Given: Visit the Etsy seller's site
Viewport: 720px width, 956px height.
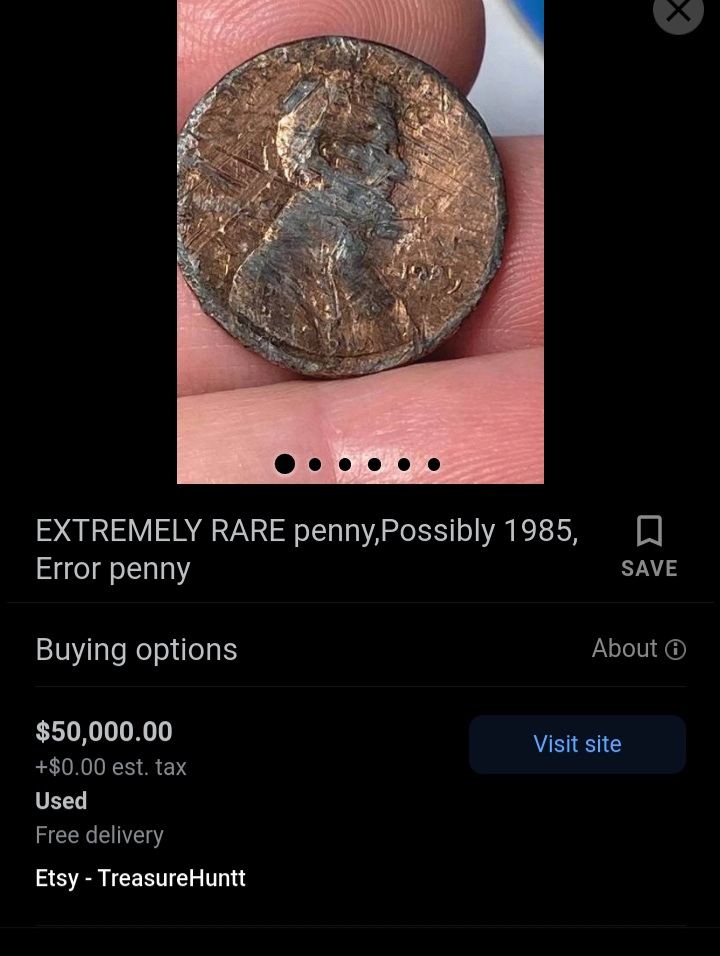Looking at the screenshot, I should [x=577, y=744].
